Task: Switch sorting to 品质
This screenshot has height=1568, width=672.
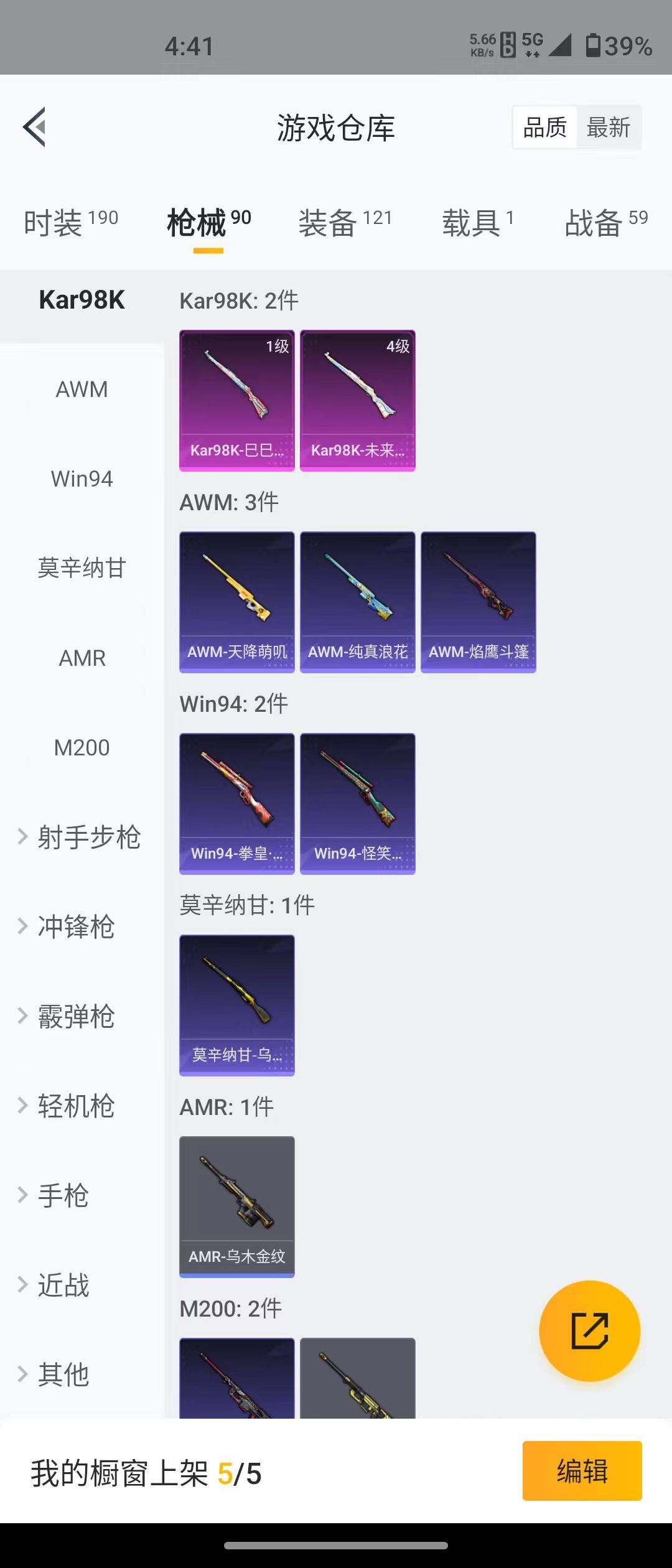Action: click(544, 126)
